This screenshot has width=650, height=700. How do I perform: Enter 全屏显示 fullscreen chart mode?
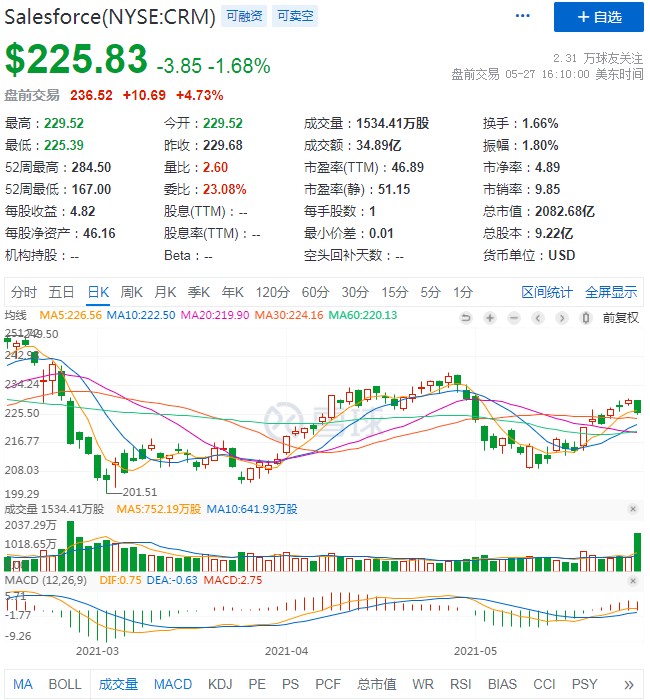pyautogui.click(x=611, y=292)
